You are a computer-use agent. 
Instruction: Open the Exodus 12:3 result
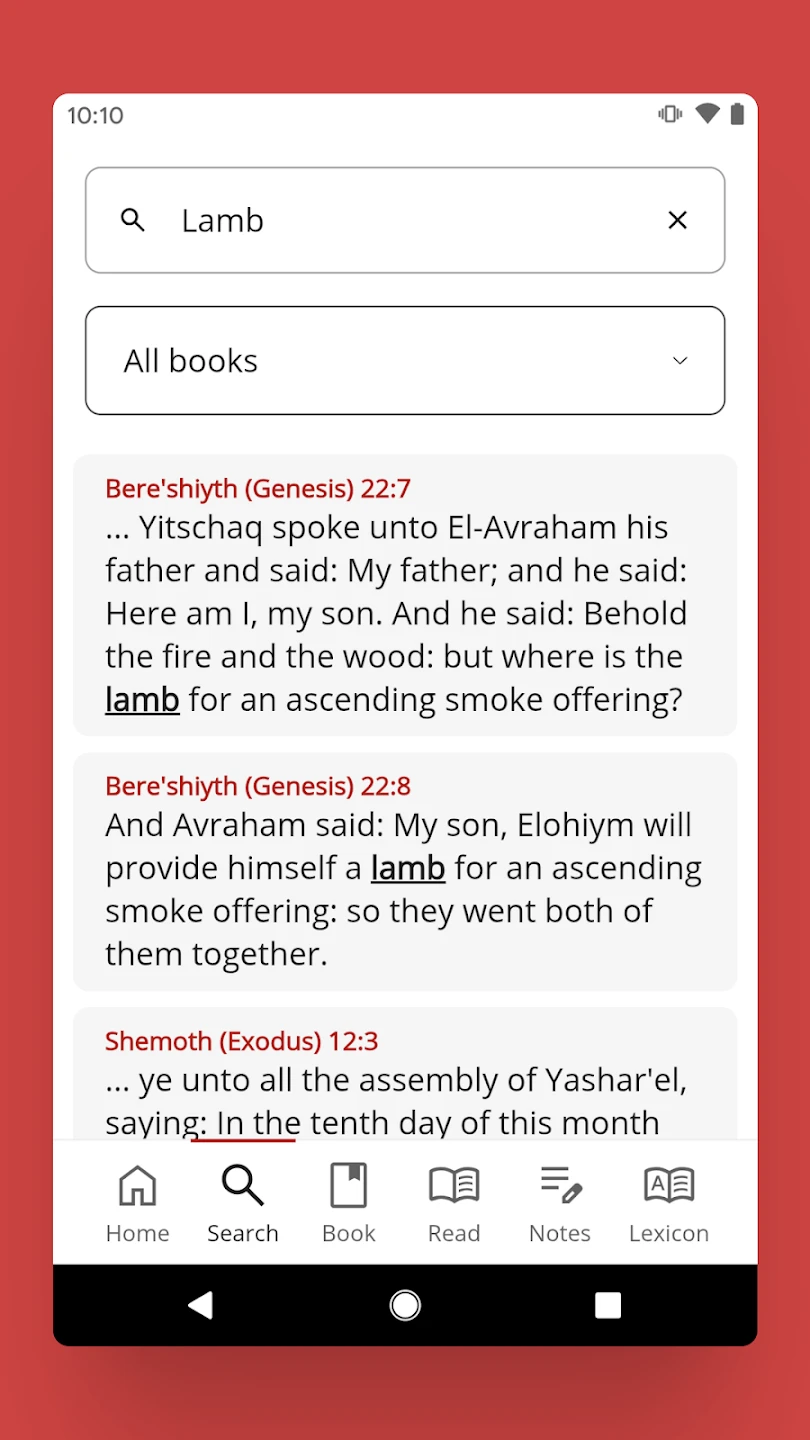[x=405, y=1074]
